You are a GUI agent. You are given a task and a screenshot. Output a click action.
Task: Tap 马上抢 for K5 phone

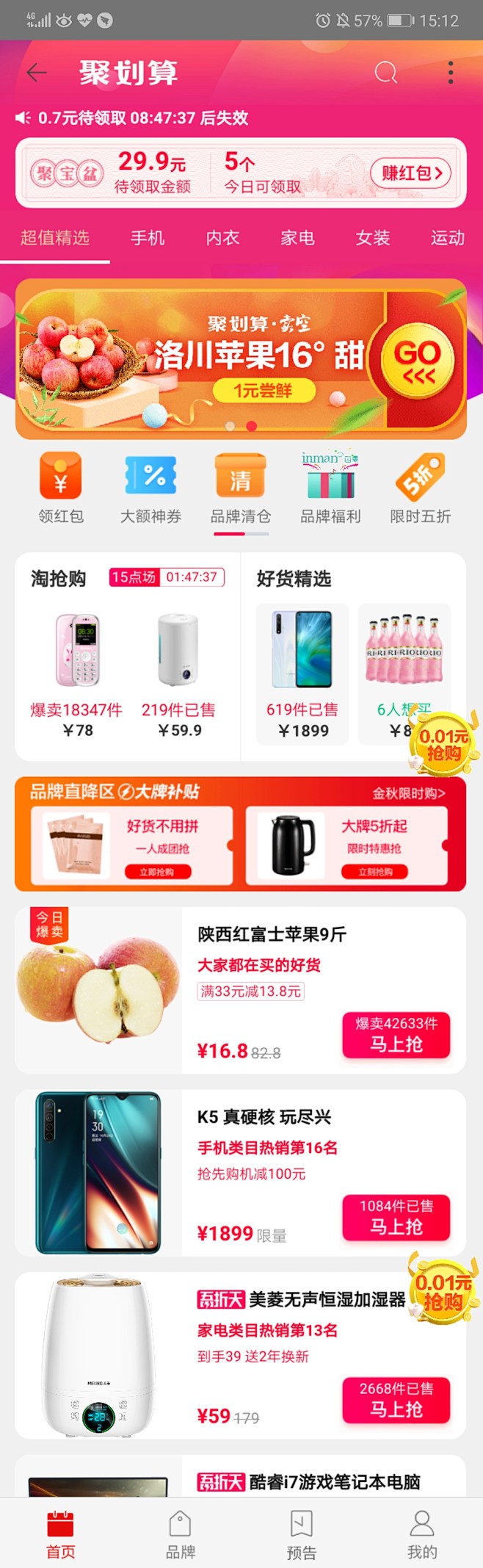tap(396, 1218)
